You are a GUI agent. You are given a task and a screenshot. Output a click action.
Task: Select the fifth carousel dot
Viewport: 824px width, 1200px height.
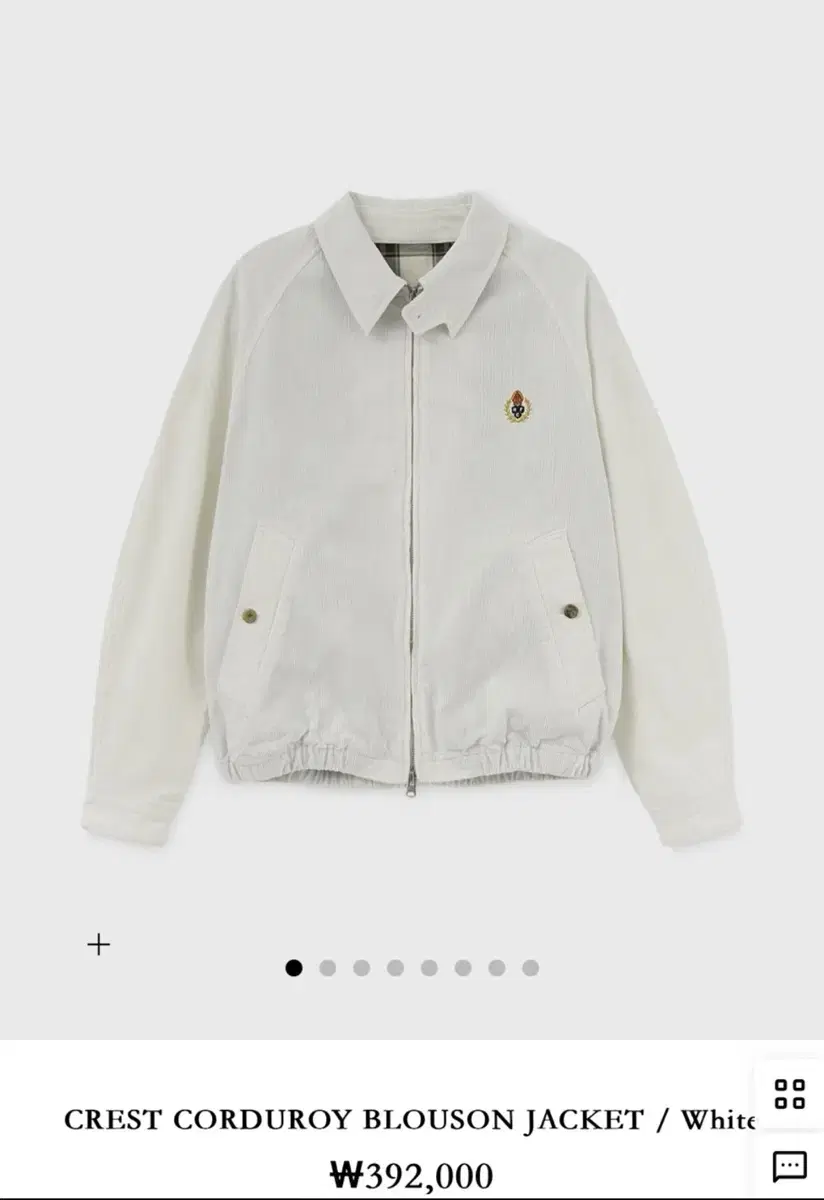coord(429,967)
